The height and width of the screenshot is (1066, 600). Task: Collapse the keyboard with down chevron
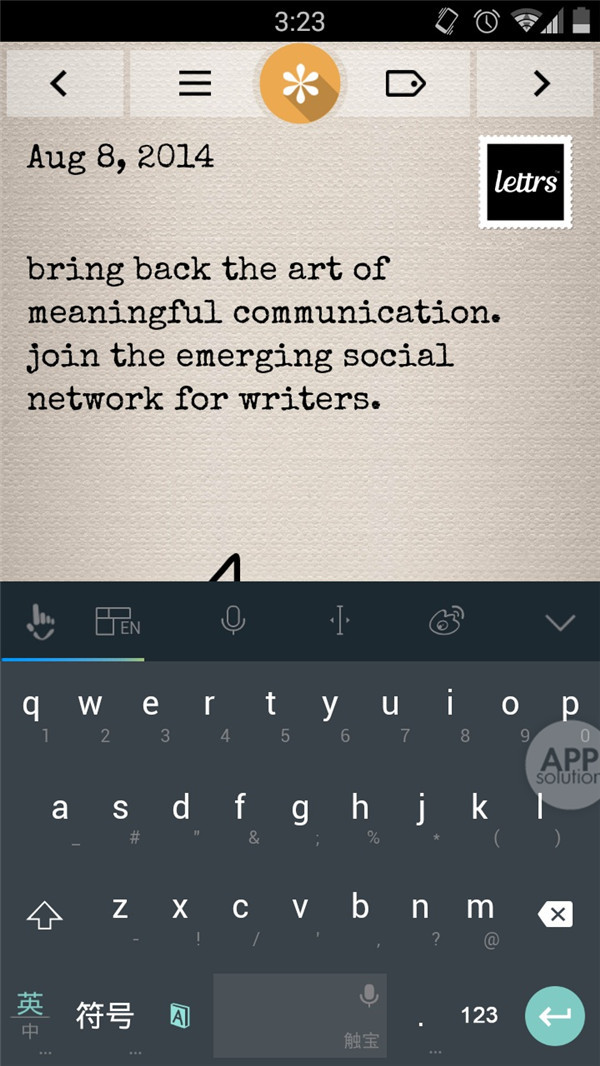560,622
